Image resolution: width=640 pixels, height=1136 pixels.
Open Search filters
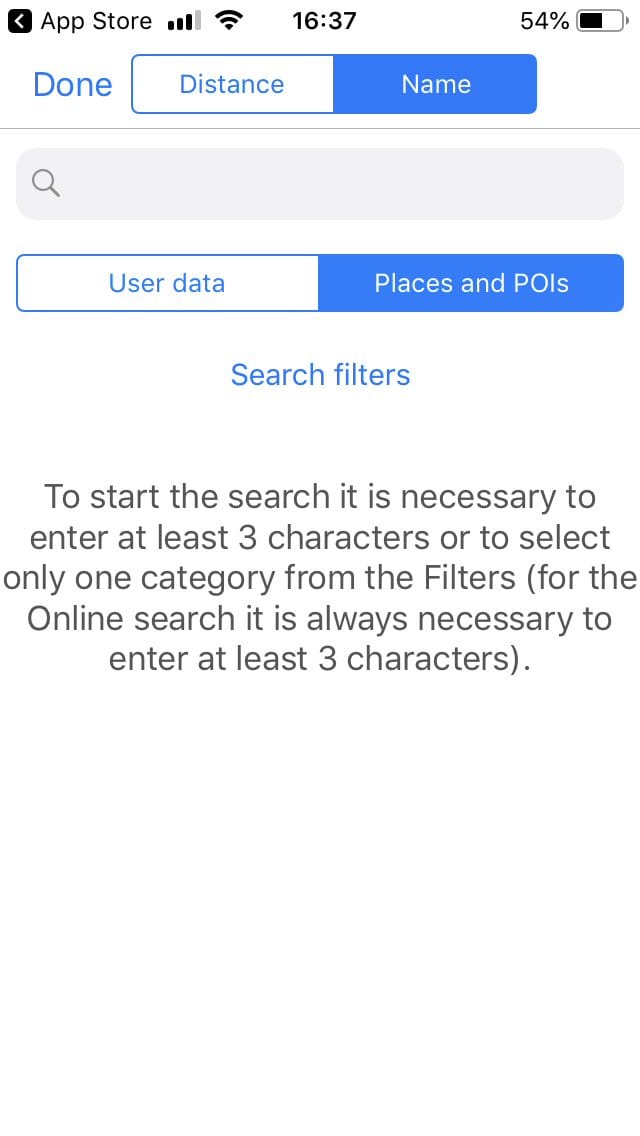320,375
